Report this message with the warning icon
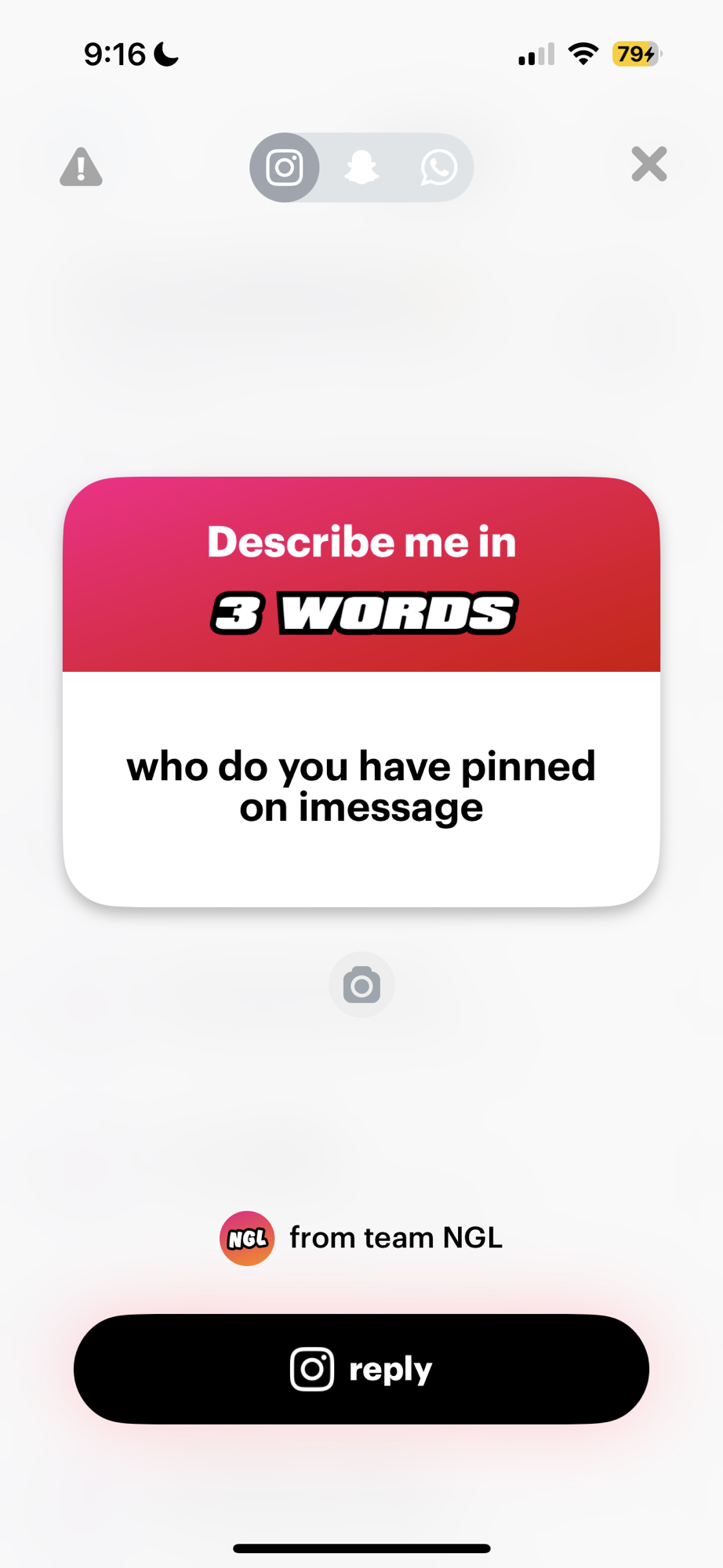 tap(81, 167)
